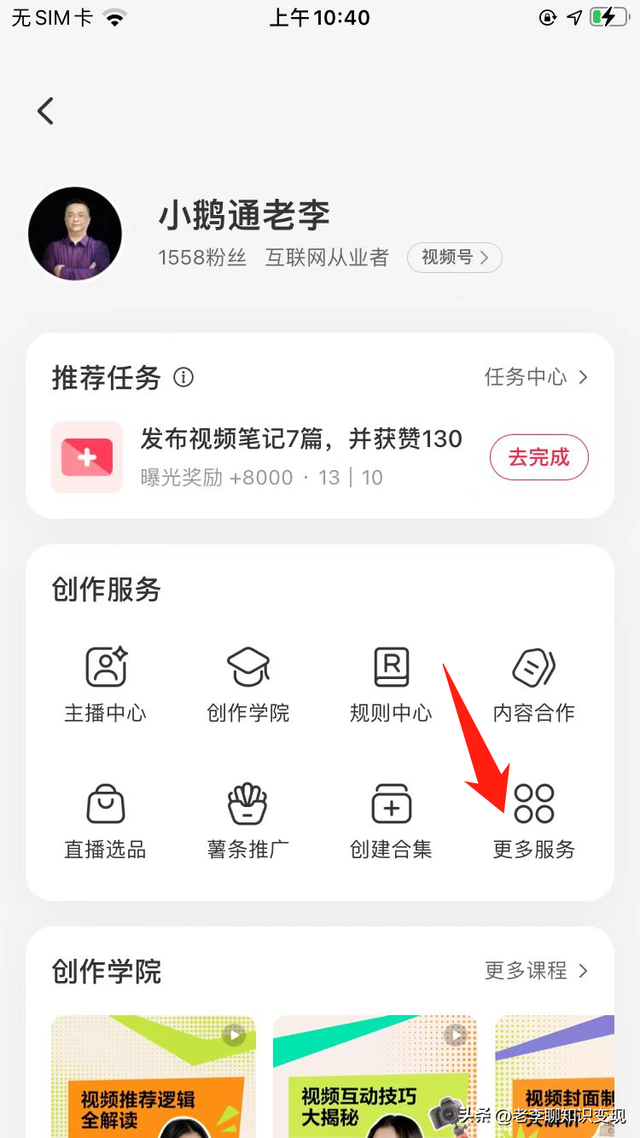Go back using the top arrow
The image size is (640, 1138).
[x=45, y=111]
